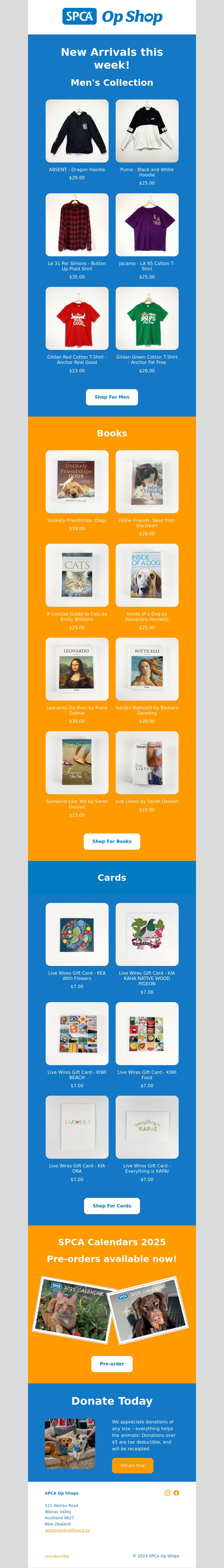View Jacamo LA 95 Cotton T-Shirt

tap(147, 225)
